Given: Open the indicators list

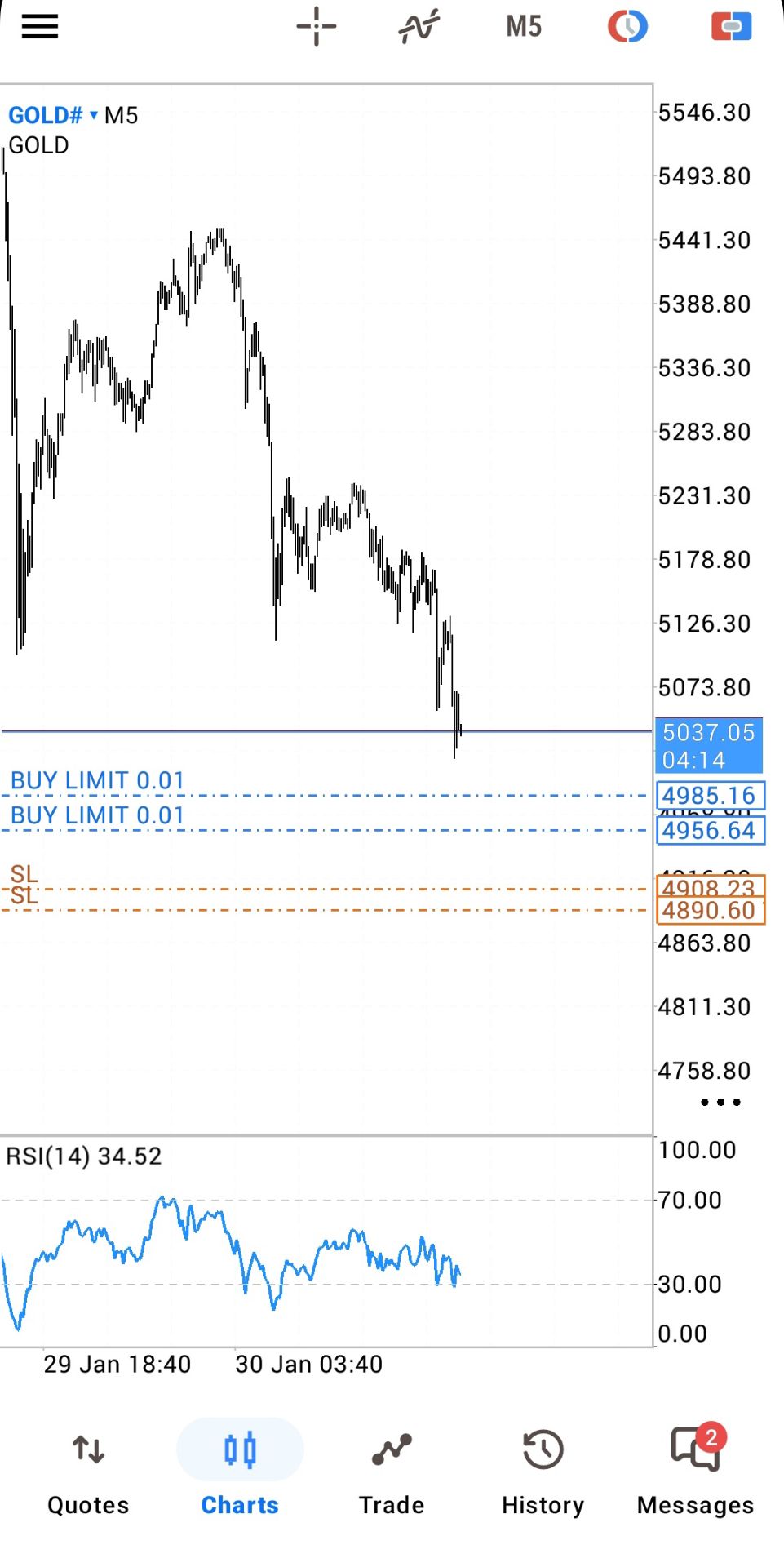Looking at the screenshot, I should click(419, 27).
